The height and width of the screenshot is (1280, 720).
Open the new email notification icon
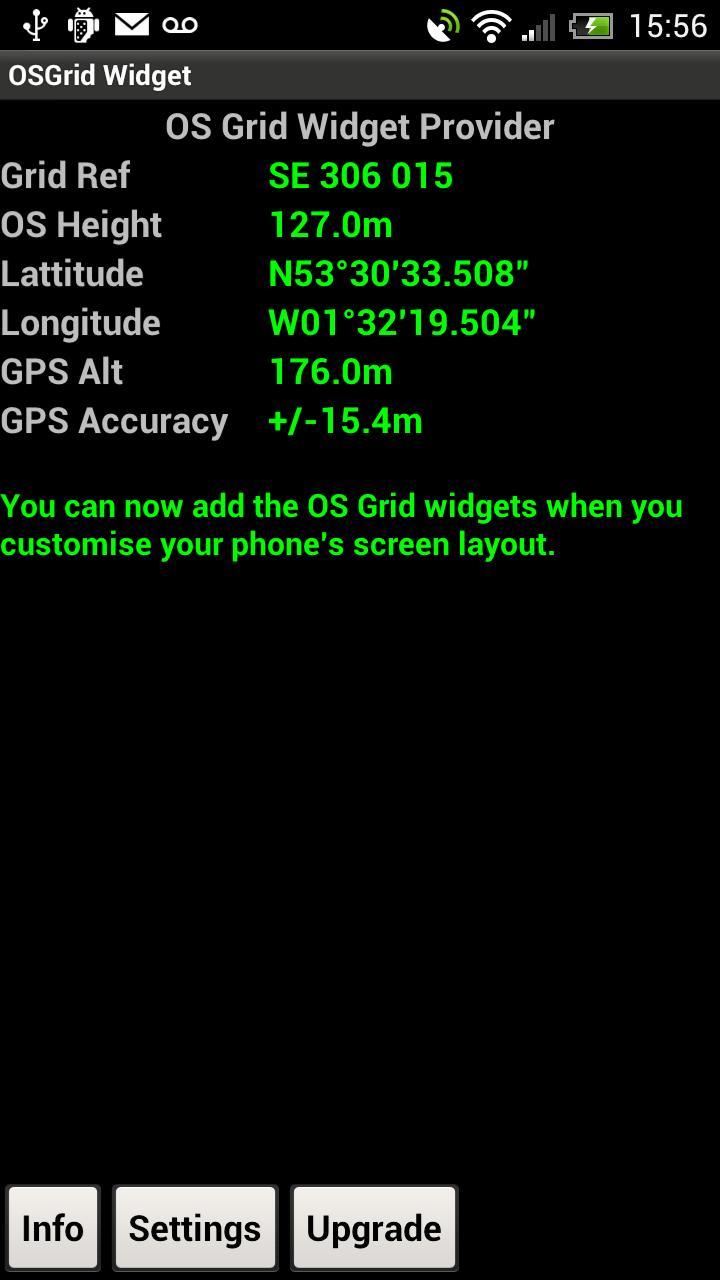coord(133,23)
